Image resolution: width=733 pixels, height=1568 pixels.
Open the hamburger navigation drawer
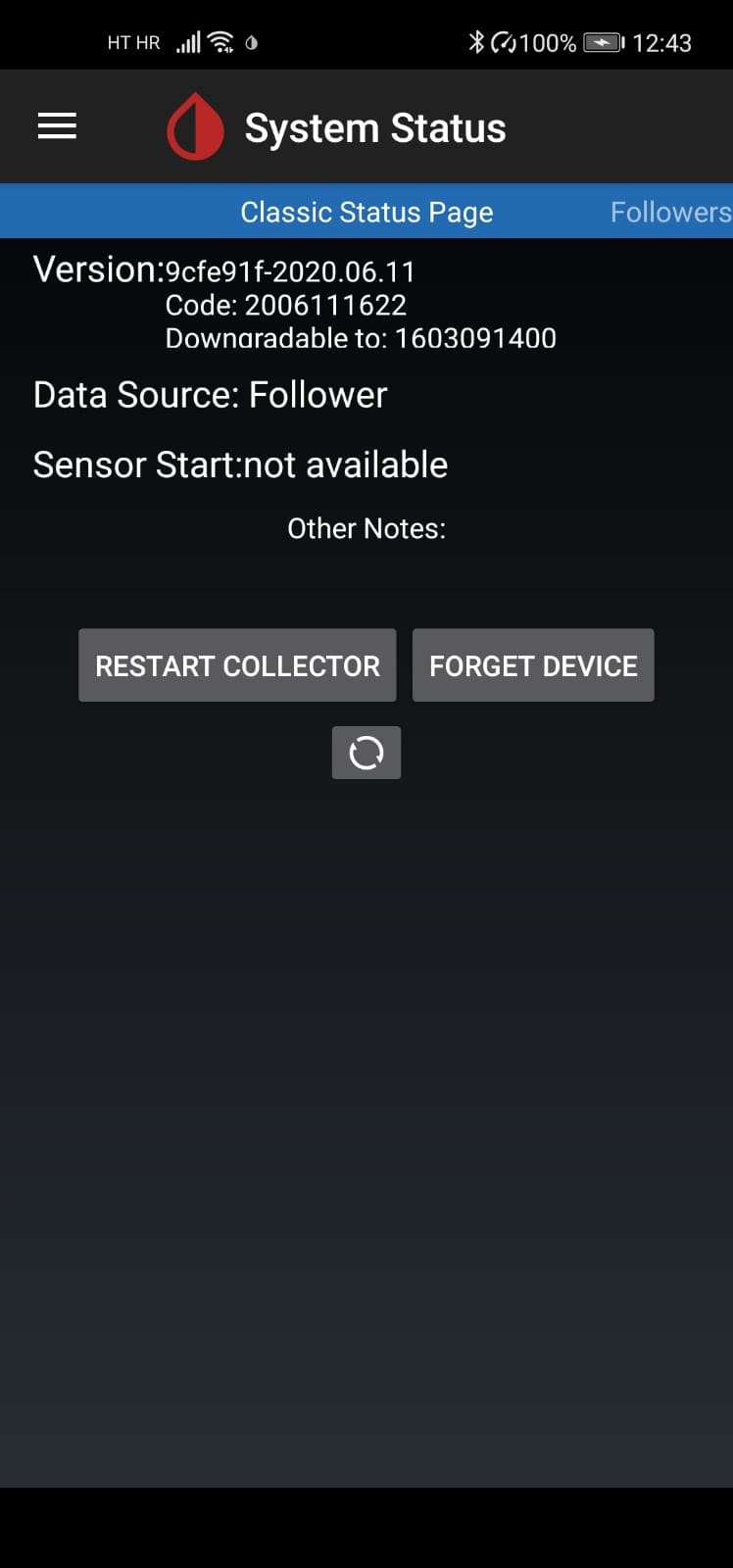[x=57, y=126]
